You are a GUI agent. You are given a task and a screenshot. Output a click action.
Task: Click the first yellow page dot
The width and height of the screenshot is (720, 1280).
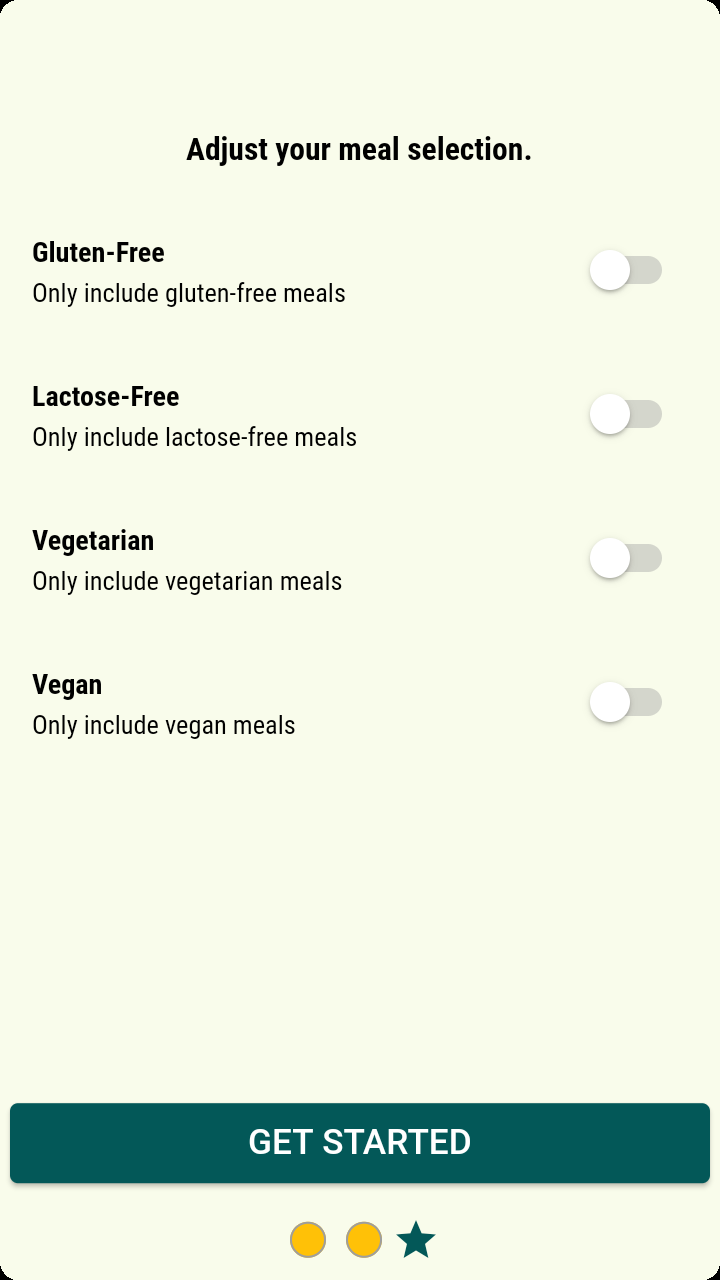tap(308, 1239)
